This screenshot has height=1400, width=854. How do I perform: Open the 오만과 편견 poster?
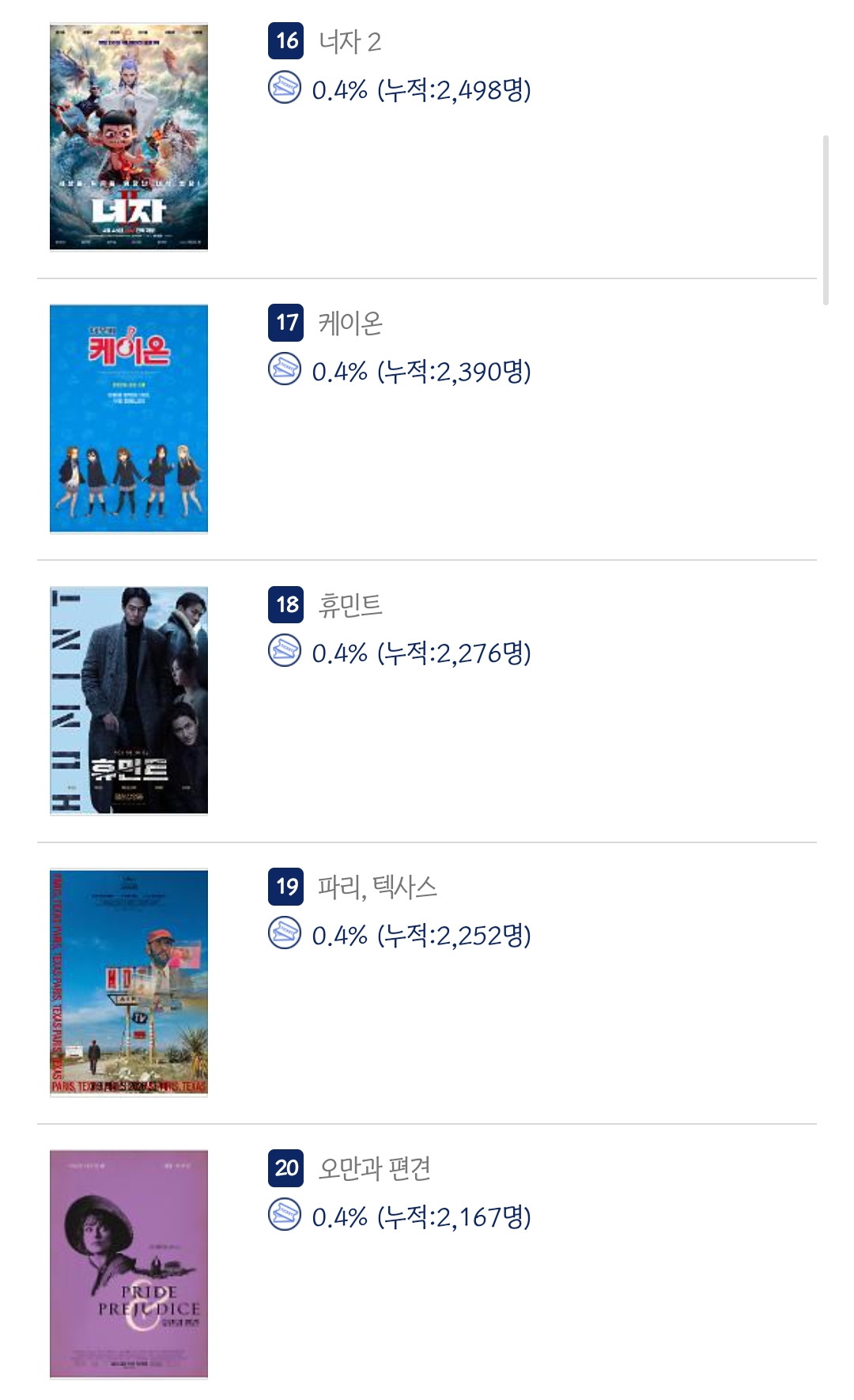(129, 1264)
